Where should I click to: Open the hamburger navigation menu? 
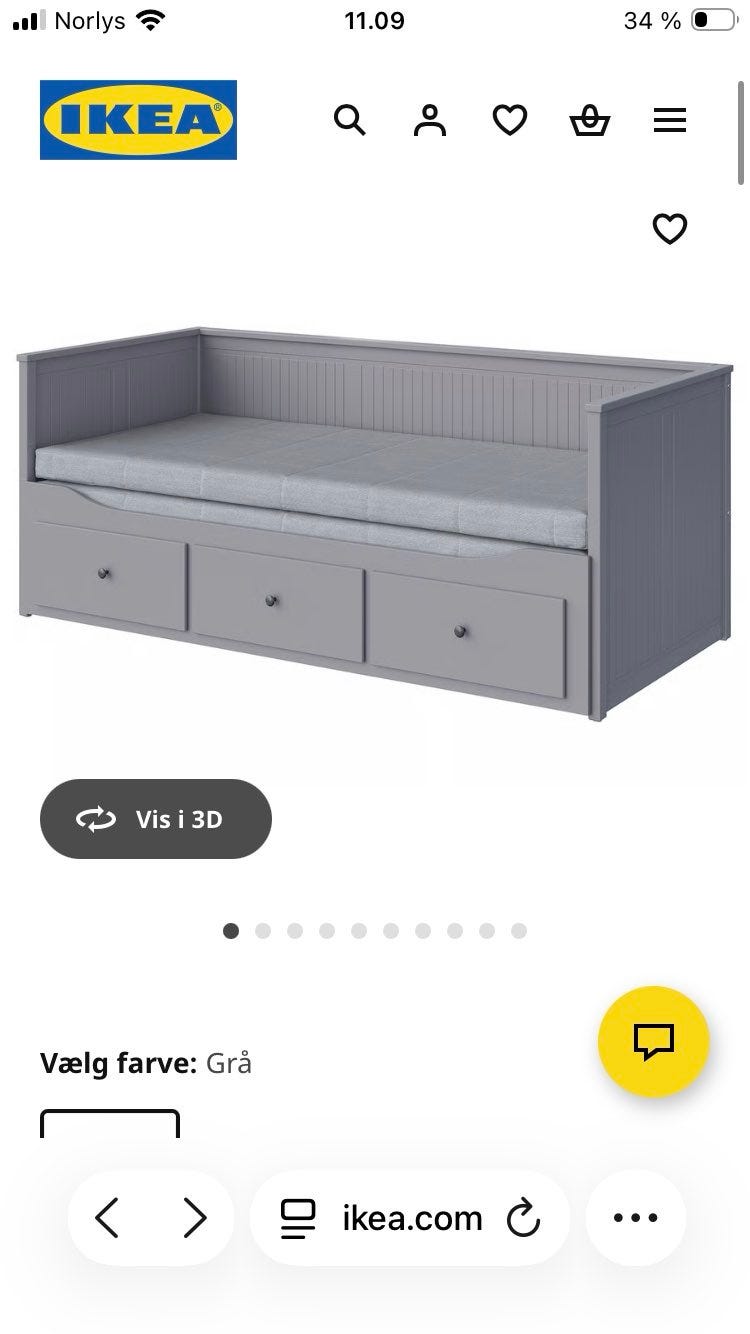pyautogui.click(x=669, y=120)
